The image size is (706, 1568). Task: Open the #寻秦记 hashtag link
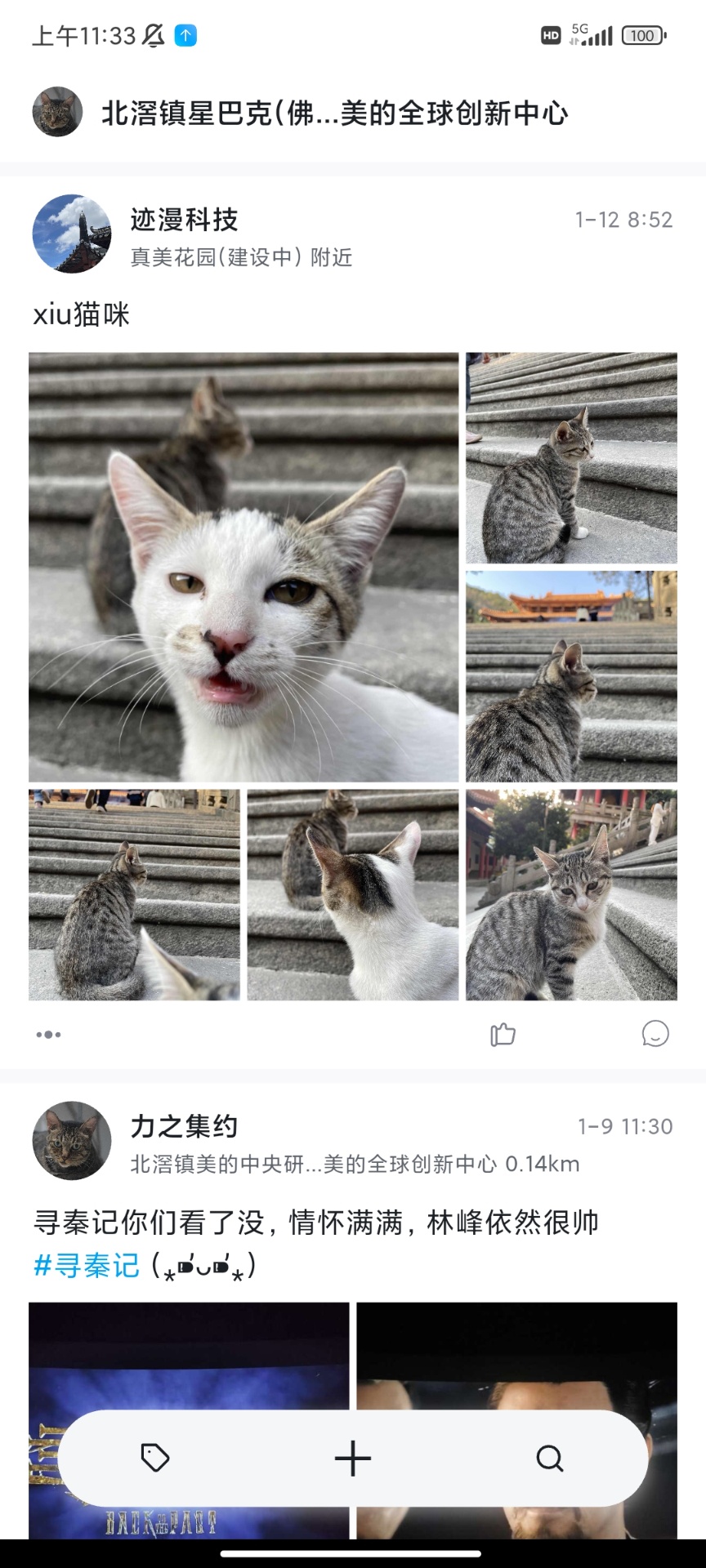pyautogui.click(x=87, y=1266)
